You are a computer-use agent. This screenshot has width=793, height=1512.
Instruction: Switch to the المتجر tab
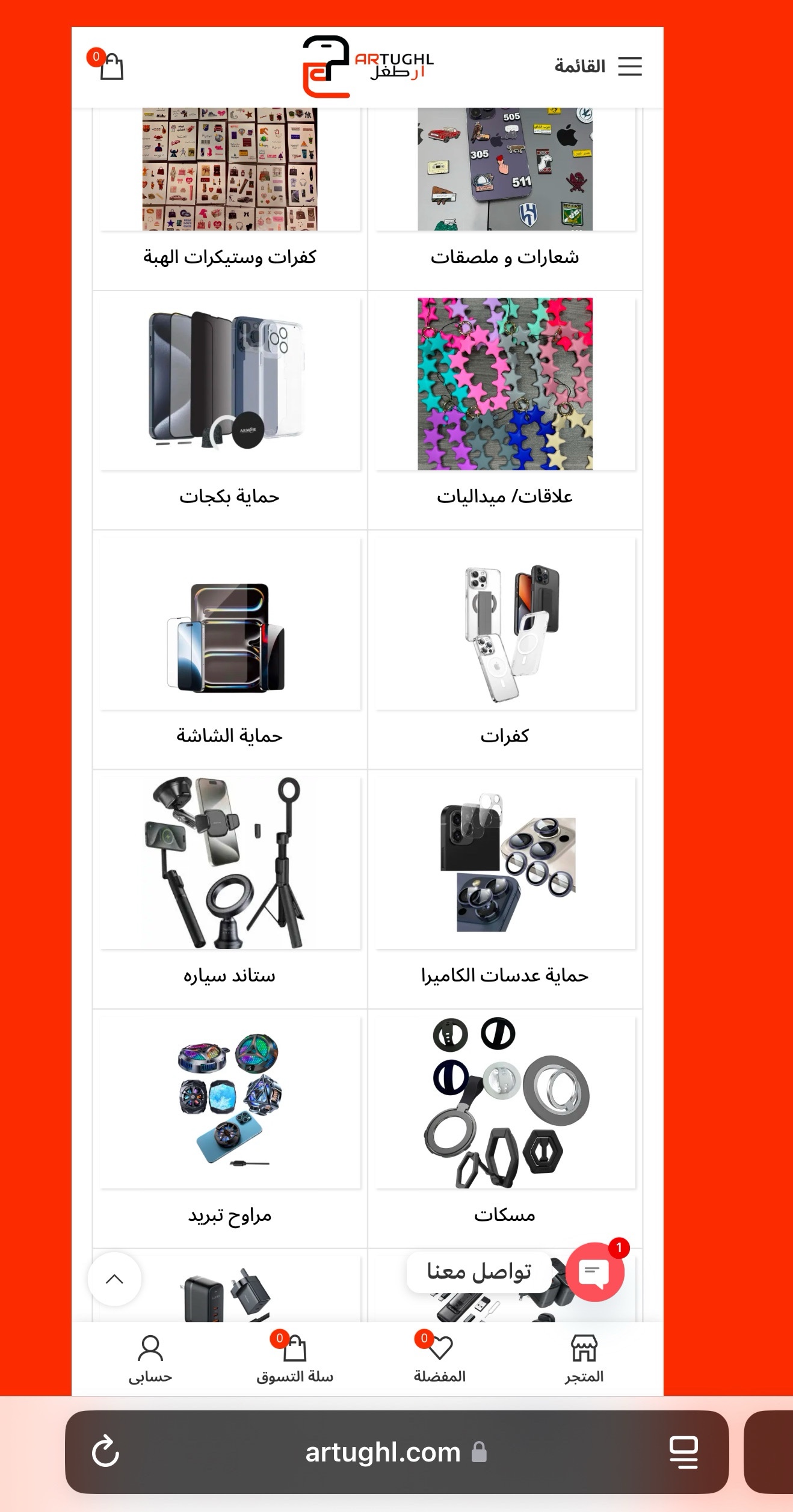click(584, 1359)
